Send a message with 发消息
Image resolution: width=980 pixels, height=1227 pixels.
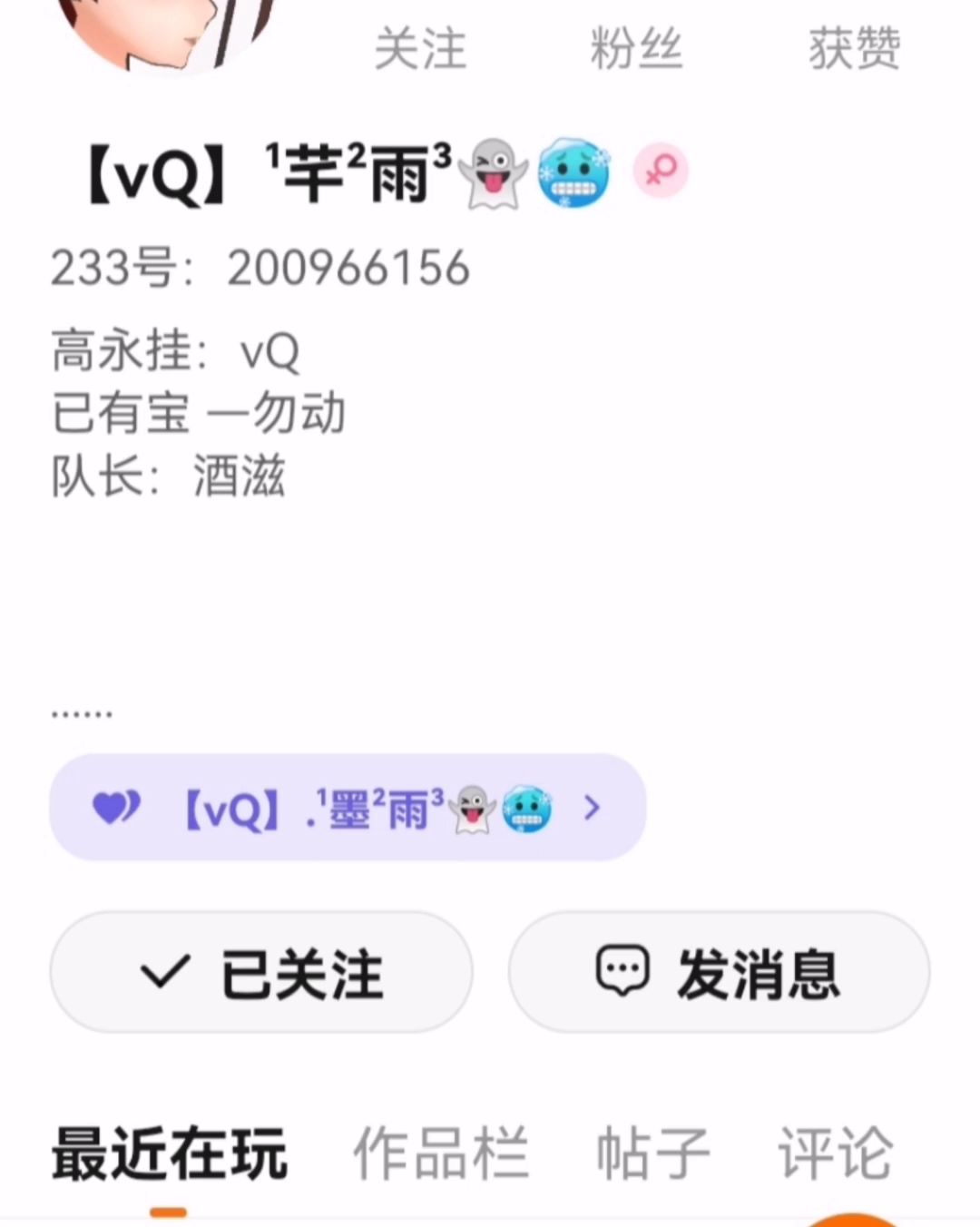[719, 972]
